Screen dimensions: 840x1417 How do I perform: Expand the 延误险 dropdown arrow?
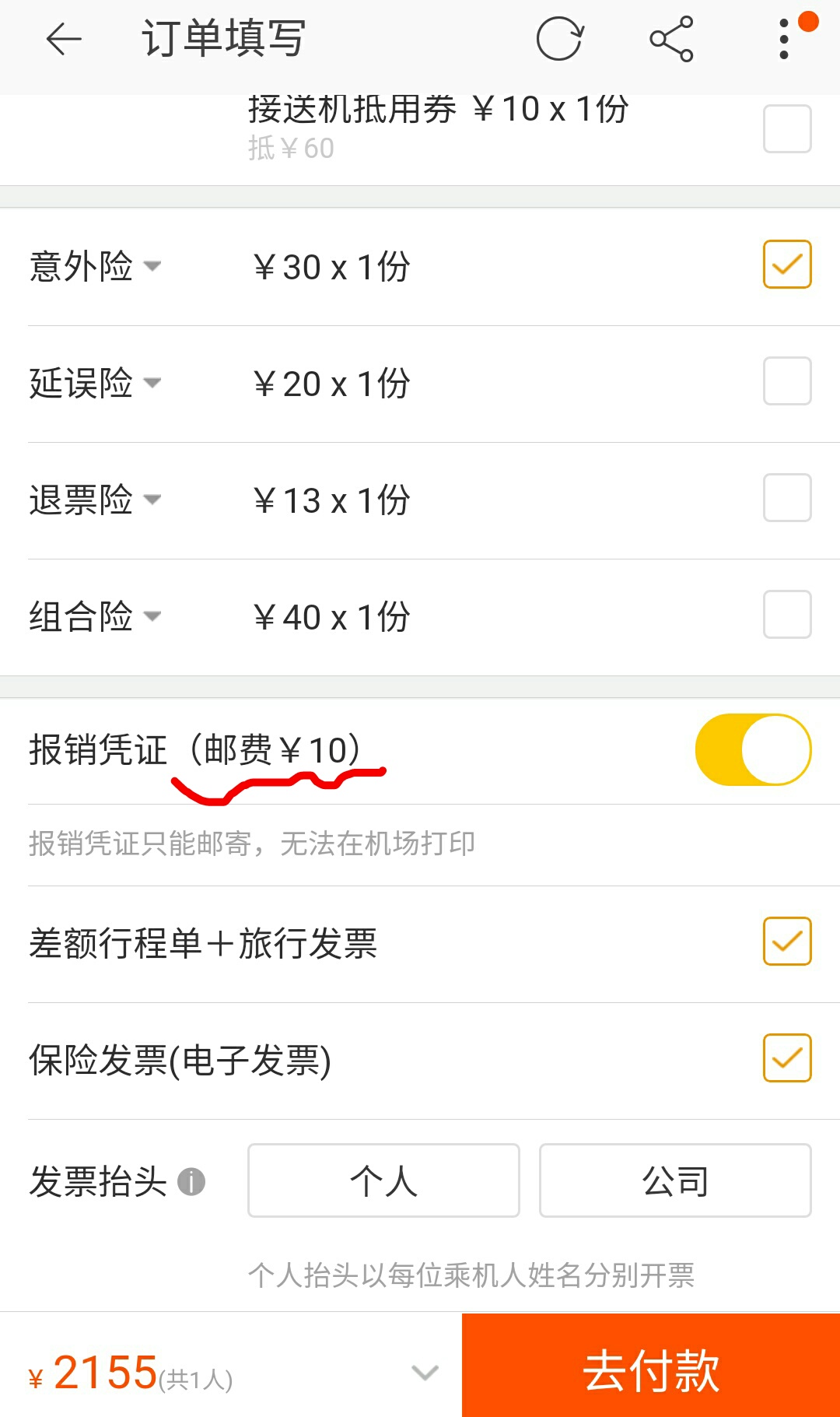tap(152, 383)
